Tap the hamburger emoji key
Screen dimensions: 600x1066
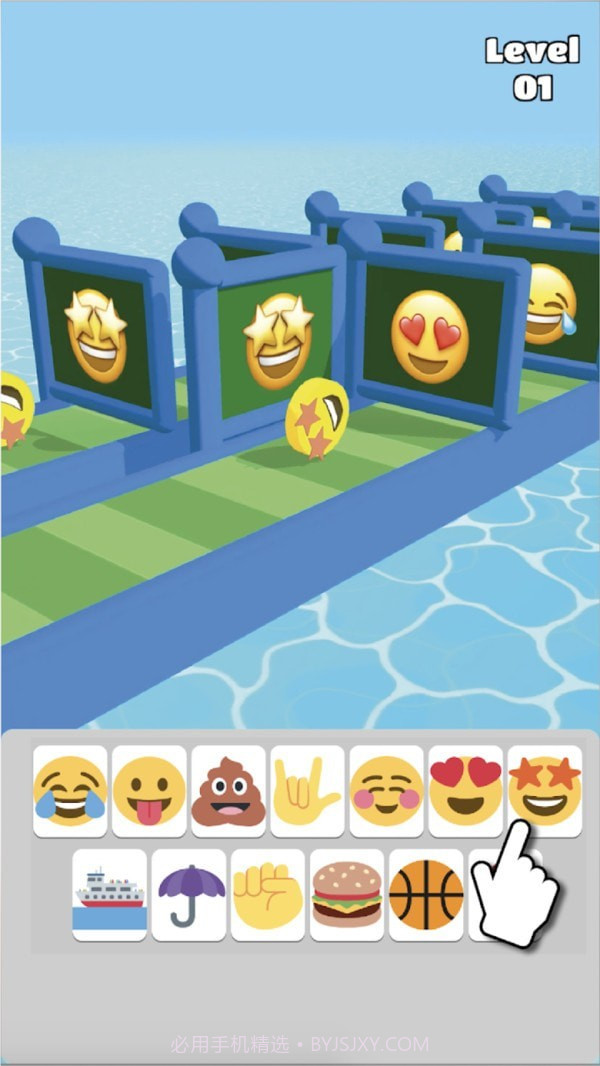click(347, 895)
